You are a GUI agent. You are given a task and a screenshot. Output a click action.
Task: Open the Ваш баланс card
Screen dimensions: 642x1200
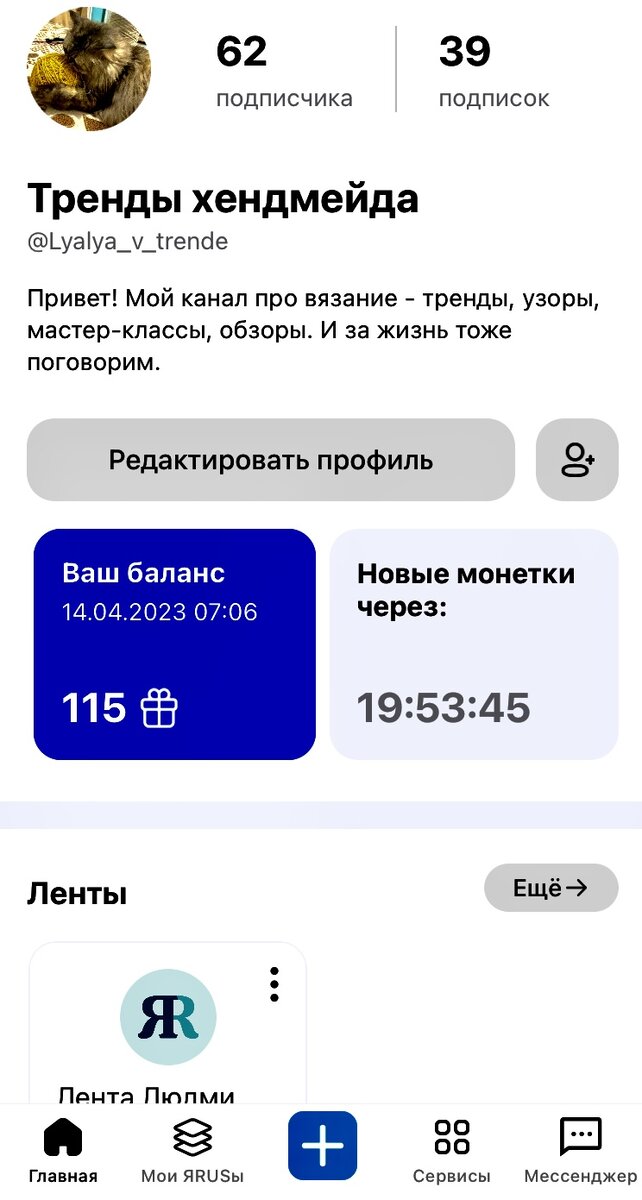[x=174, y=644]
